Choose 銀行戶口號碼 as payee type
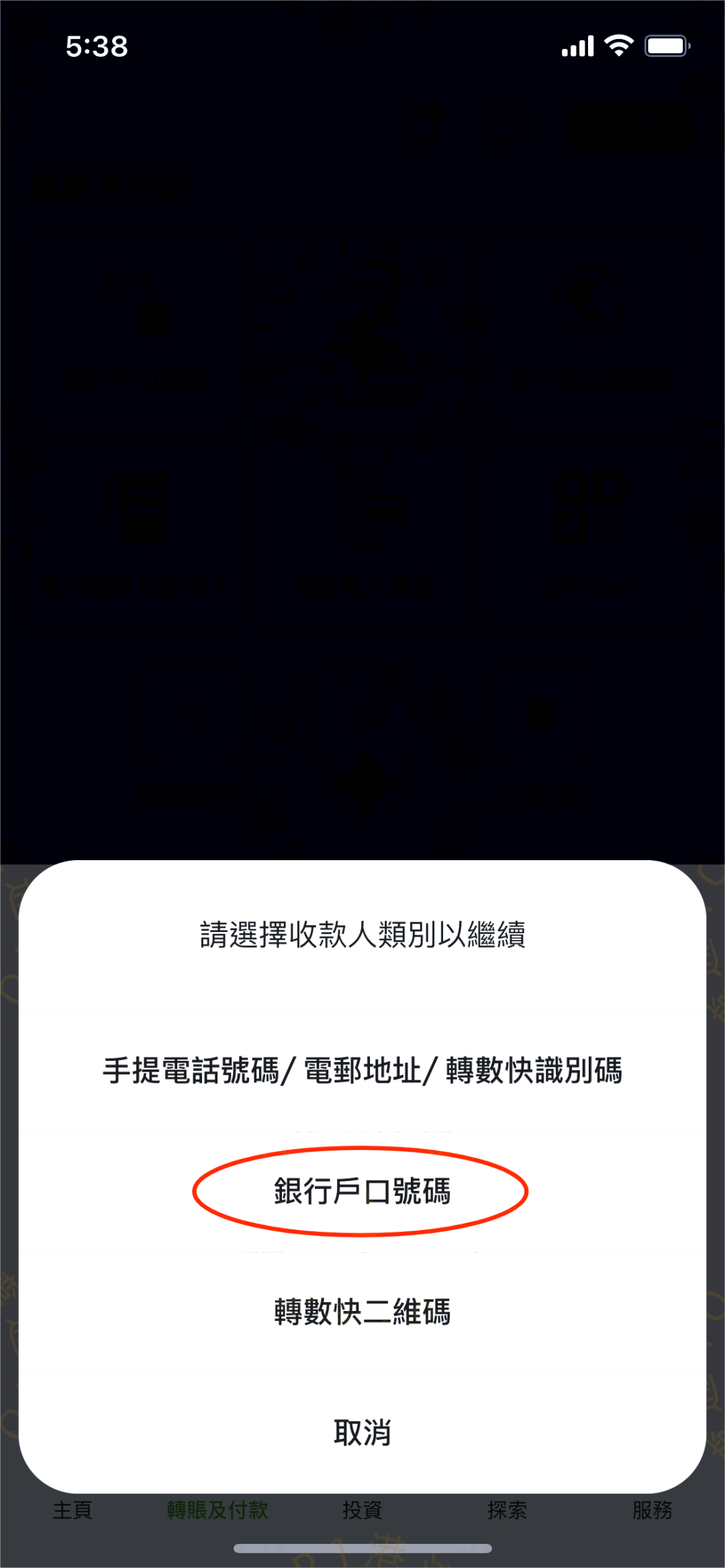Screen dimensions: 725x1568 coord(362,1191)
